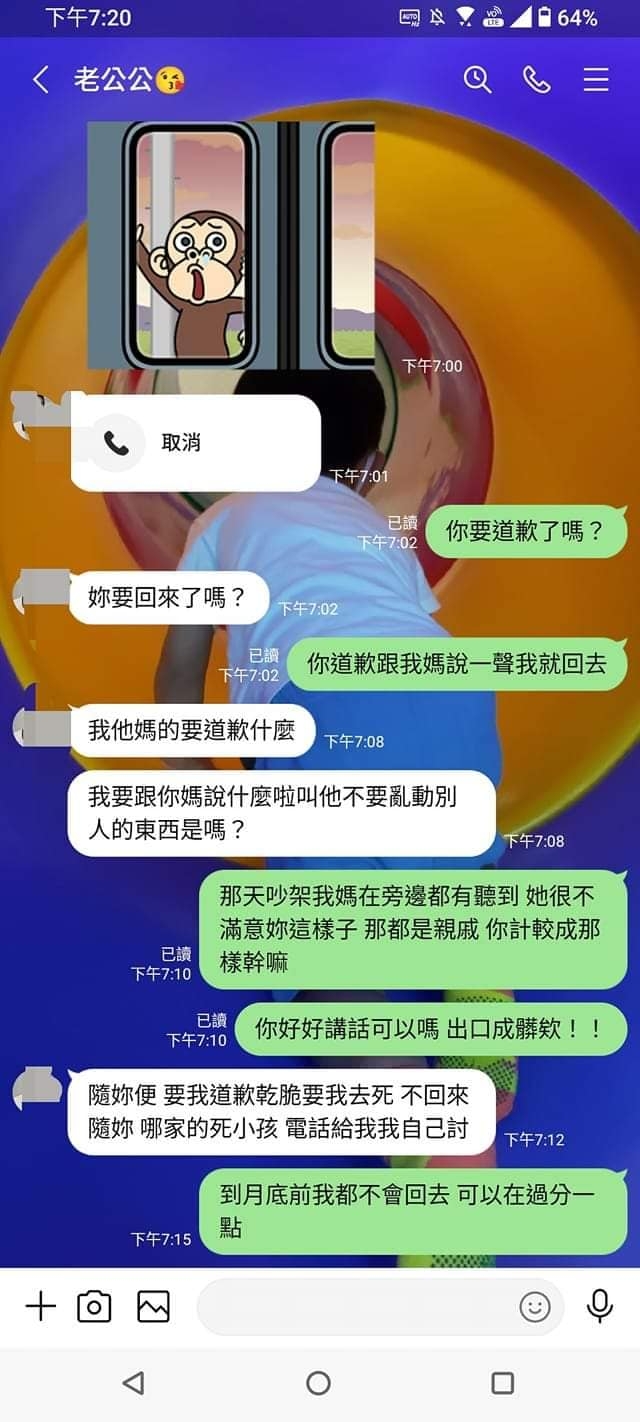The height and width of the screenshot is (1422, 640).
Task: Tap the cancelled call bubble 取消
Action: tap(196, 443)
